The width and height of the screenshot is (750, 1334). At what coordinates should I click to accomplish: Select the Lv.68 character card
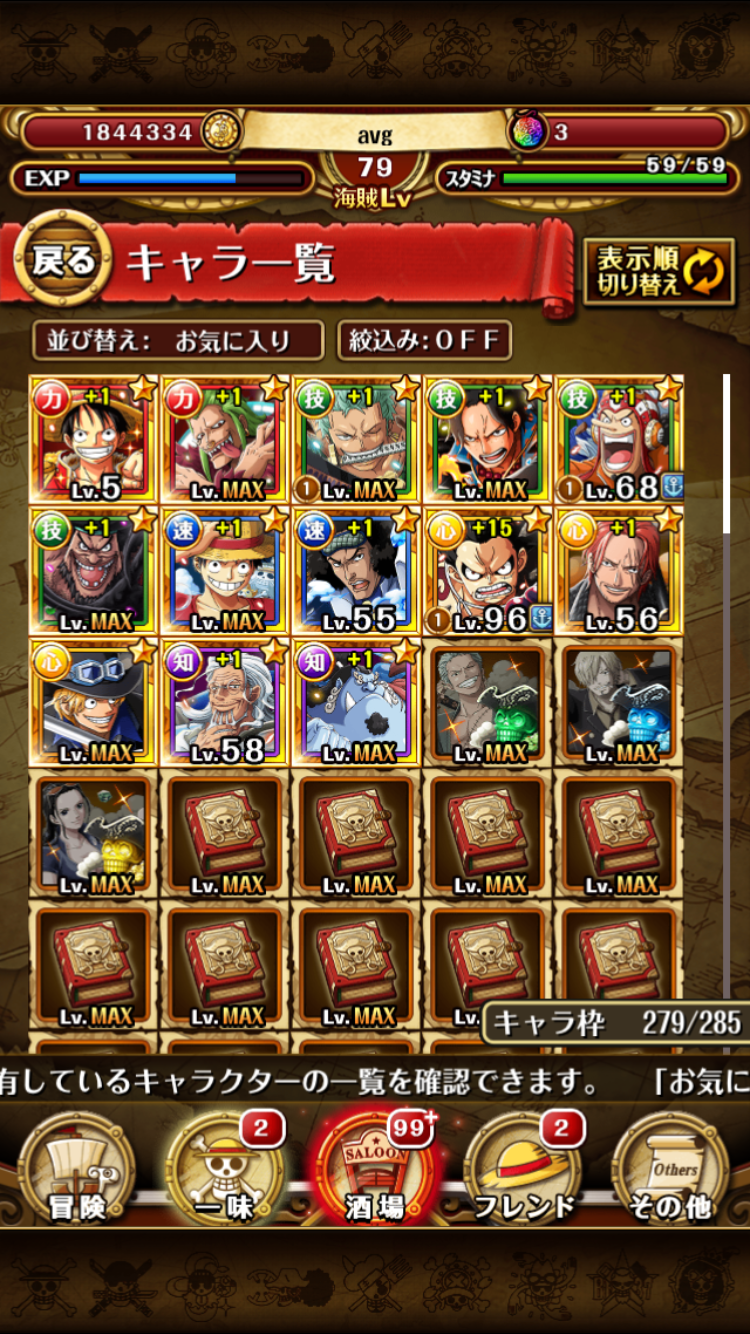coord(619,439)
